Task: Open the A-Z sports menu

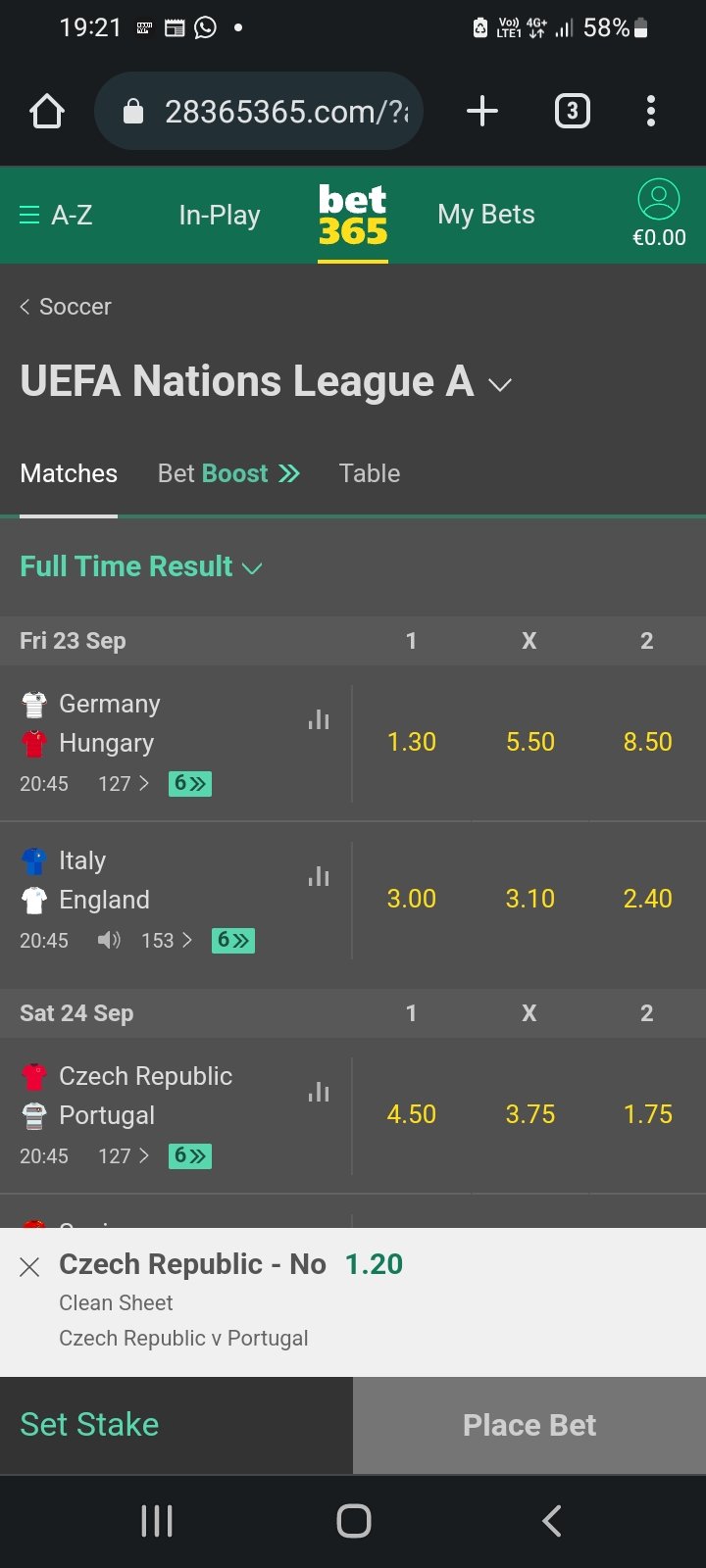Action: [56, 215]
